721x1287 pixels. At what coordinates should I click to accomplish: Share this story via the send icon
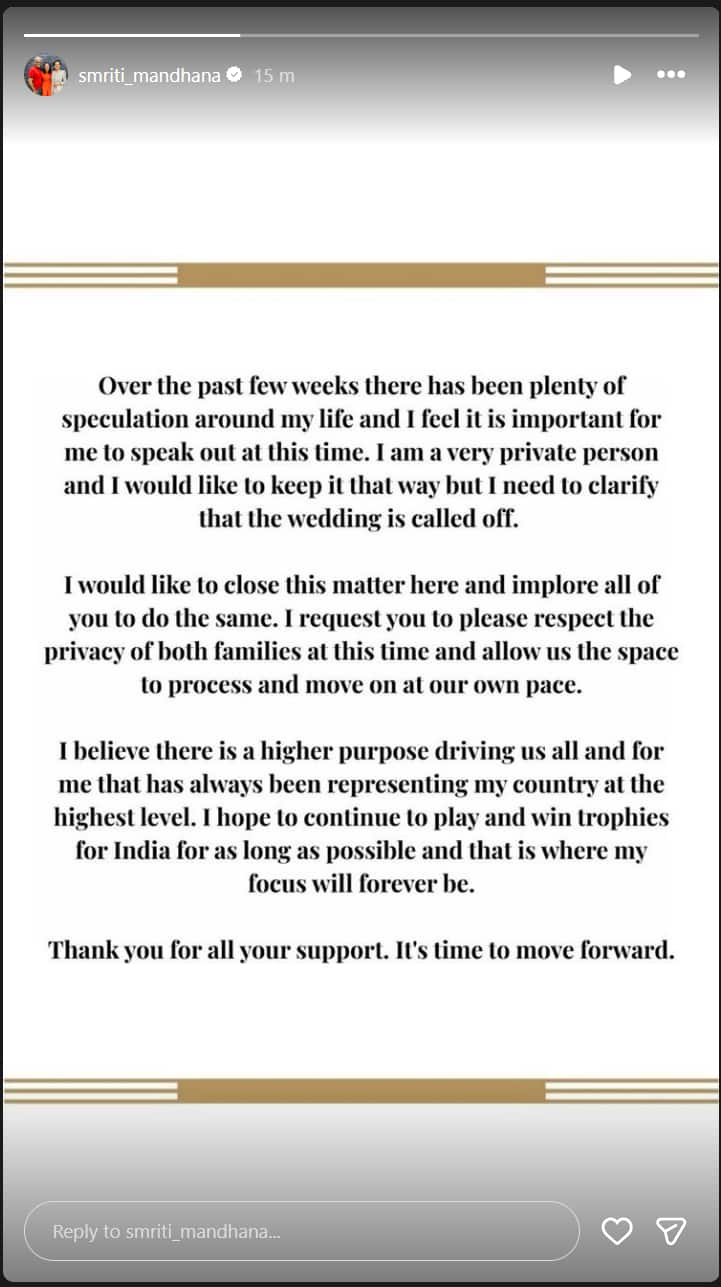click(670, 1231)
